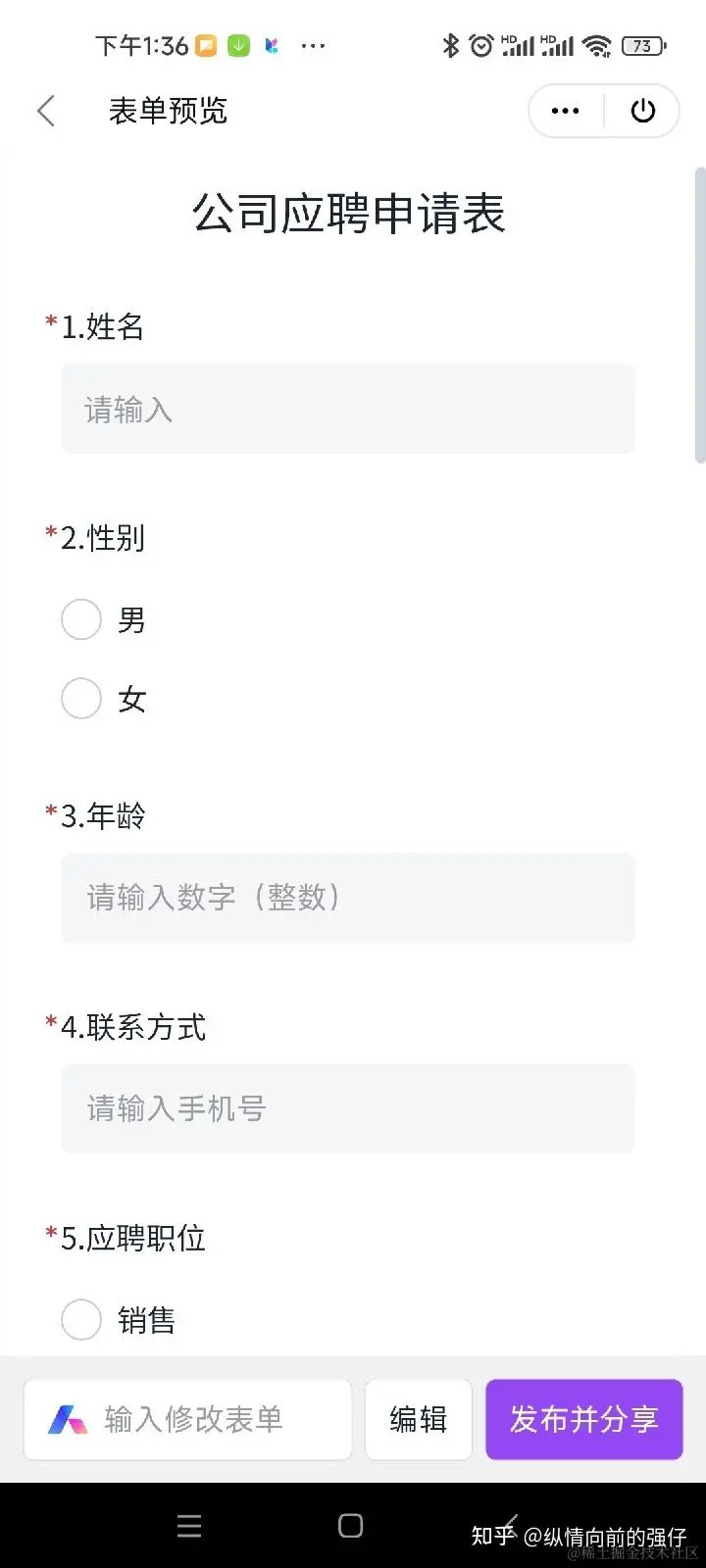
Task: Select 女 as gender
Action: pos(81,699)
